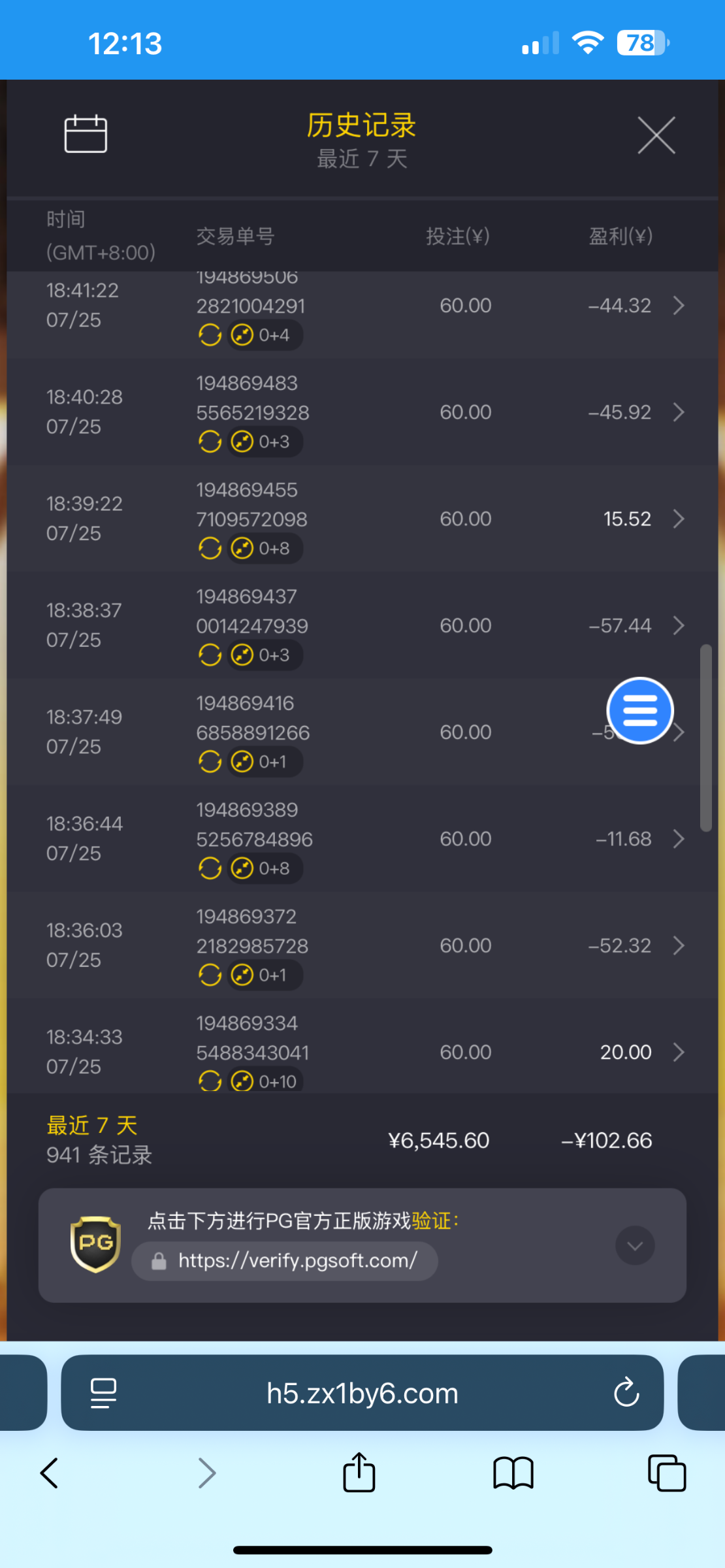Expand the PG verification banner
The width and height of the screenshot is (725, 1568).
coord(635,1246)
